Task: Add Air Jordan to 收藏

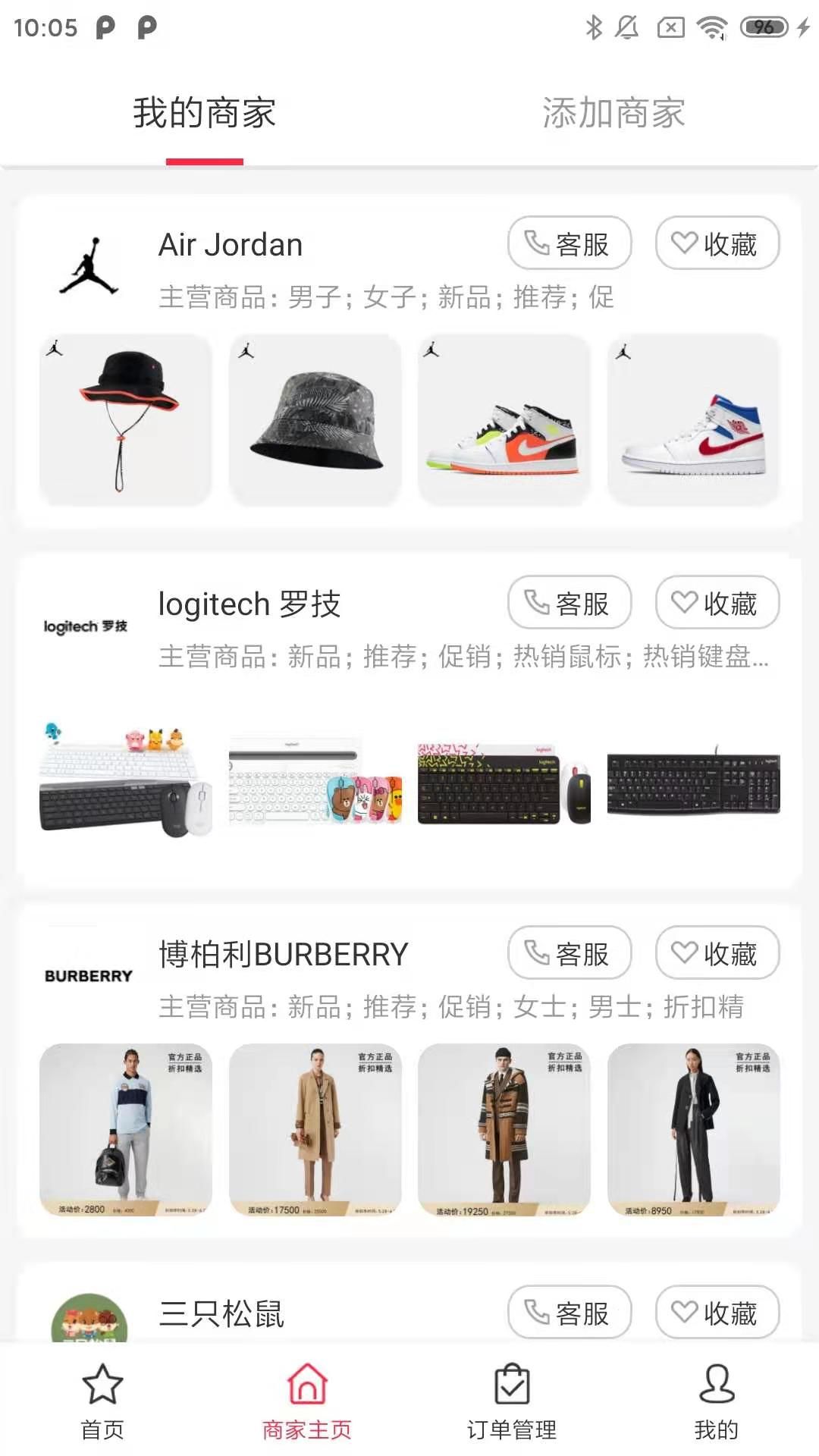Action: coord(717,243)
